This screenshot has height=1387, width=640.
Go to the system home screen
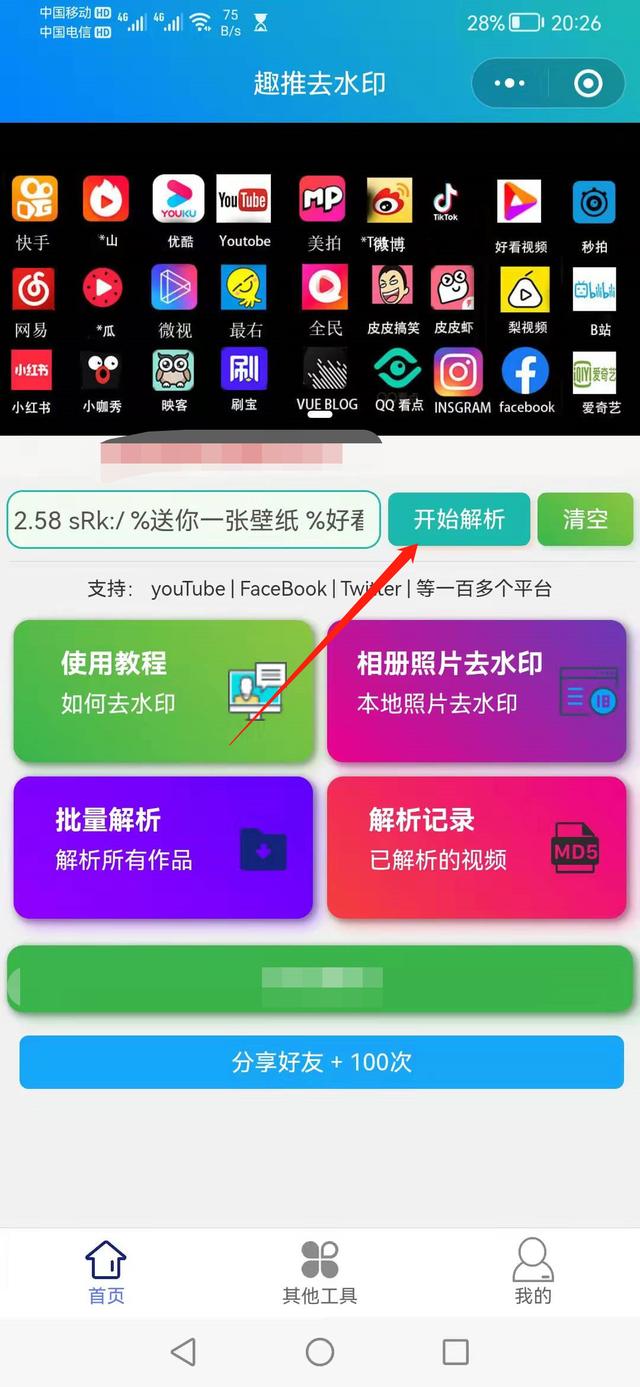click(x=320, y=1352)
